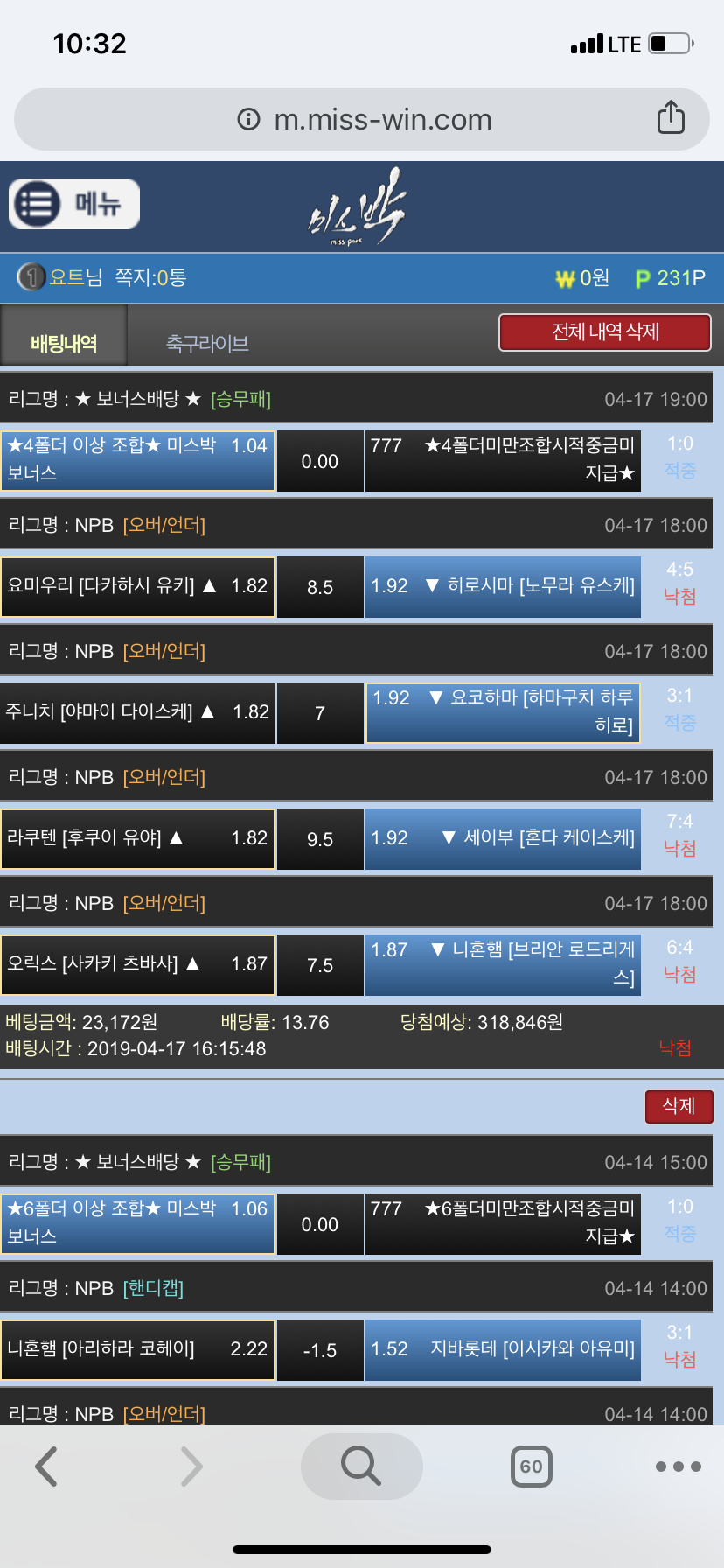Delete the bet slip with 삭제
Screen dimensions: 724x1568
tap(679, 1106)
